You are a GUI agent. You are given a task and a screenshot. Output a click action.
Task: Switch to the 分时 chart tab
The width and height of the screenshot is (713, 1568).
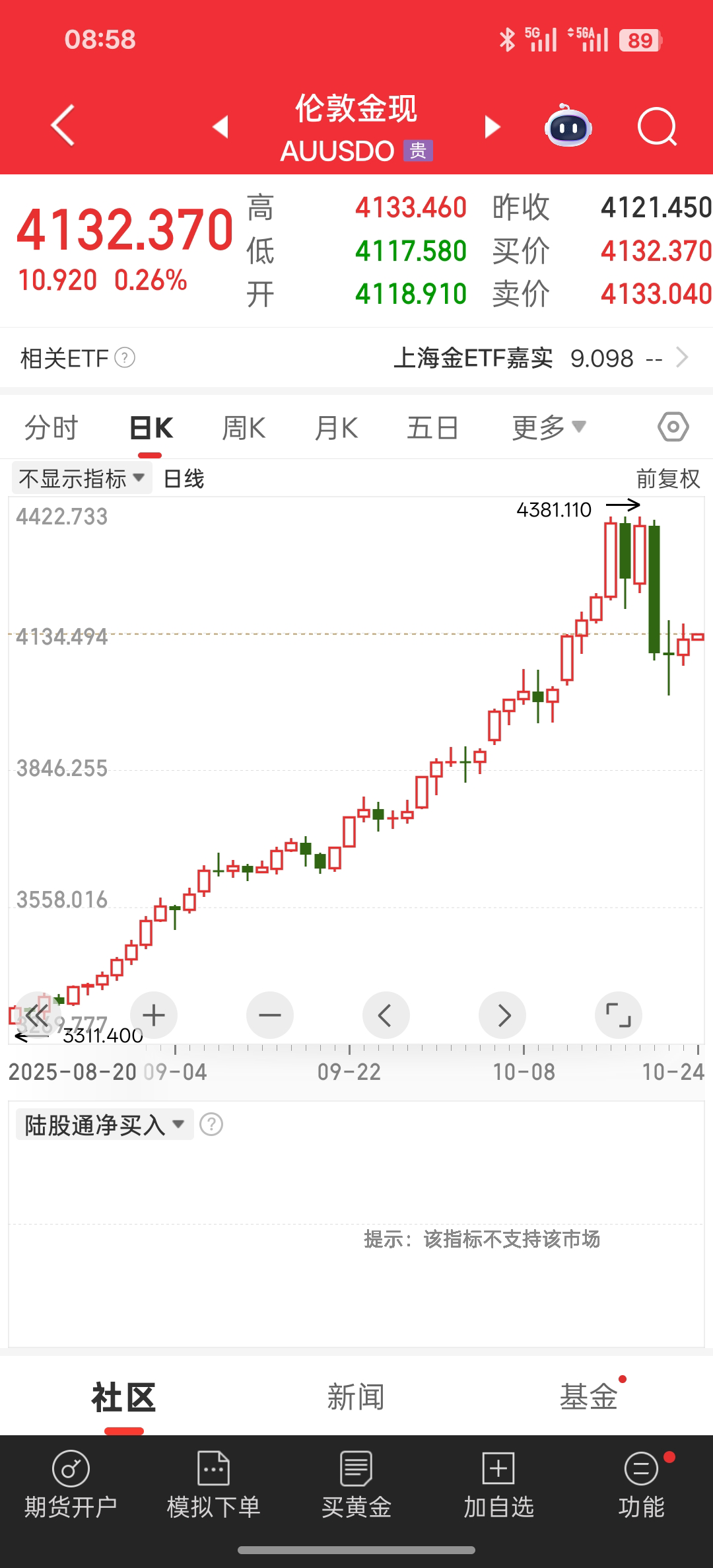pyautogui.click(x=51, y=428)
